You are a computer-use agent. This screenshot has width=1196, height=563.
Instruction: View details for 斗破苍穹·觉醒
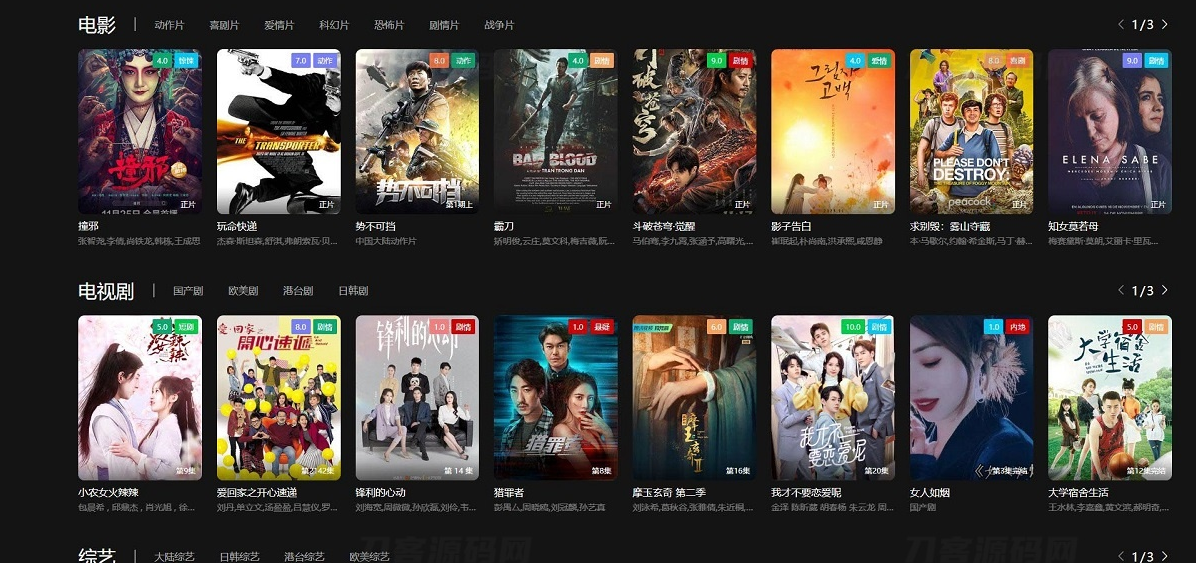pyautogui.click(x=694, y=132)
